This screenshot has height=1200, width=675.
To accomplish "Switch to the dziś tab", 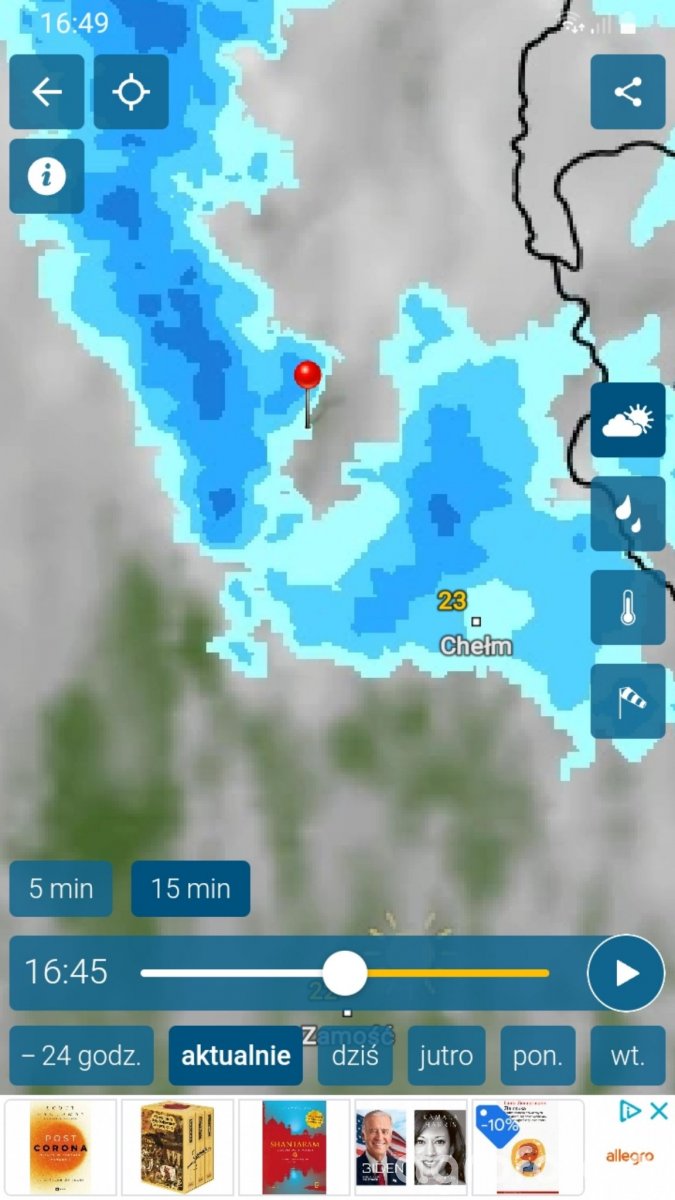I will [x=355, y=1055].
